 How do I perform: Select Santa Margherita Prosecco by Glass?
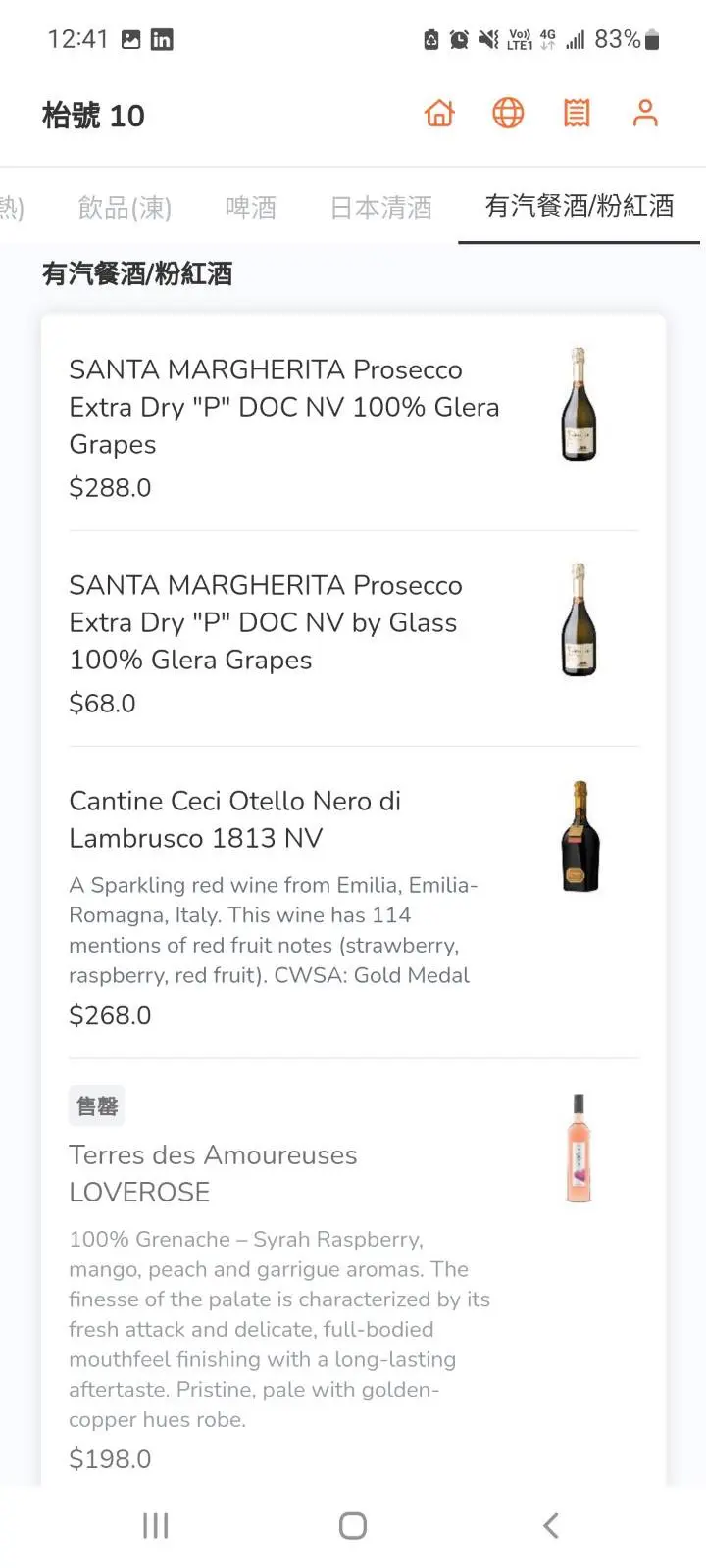(353, 639)
